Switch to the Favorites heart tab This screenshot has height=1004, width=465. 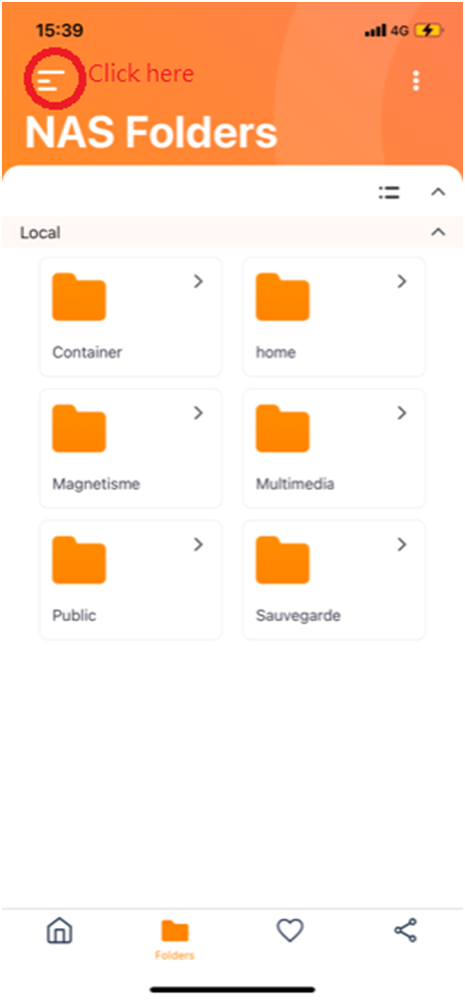point(290,930)
